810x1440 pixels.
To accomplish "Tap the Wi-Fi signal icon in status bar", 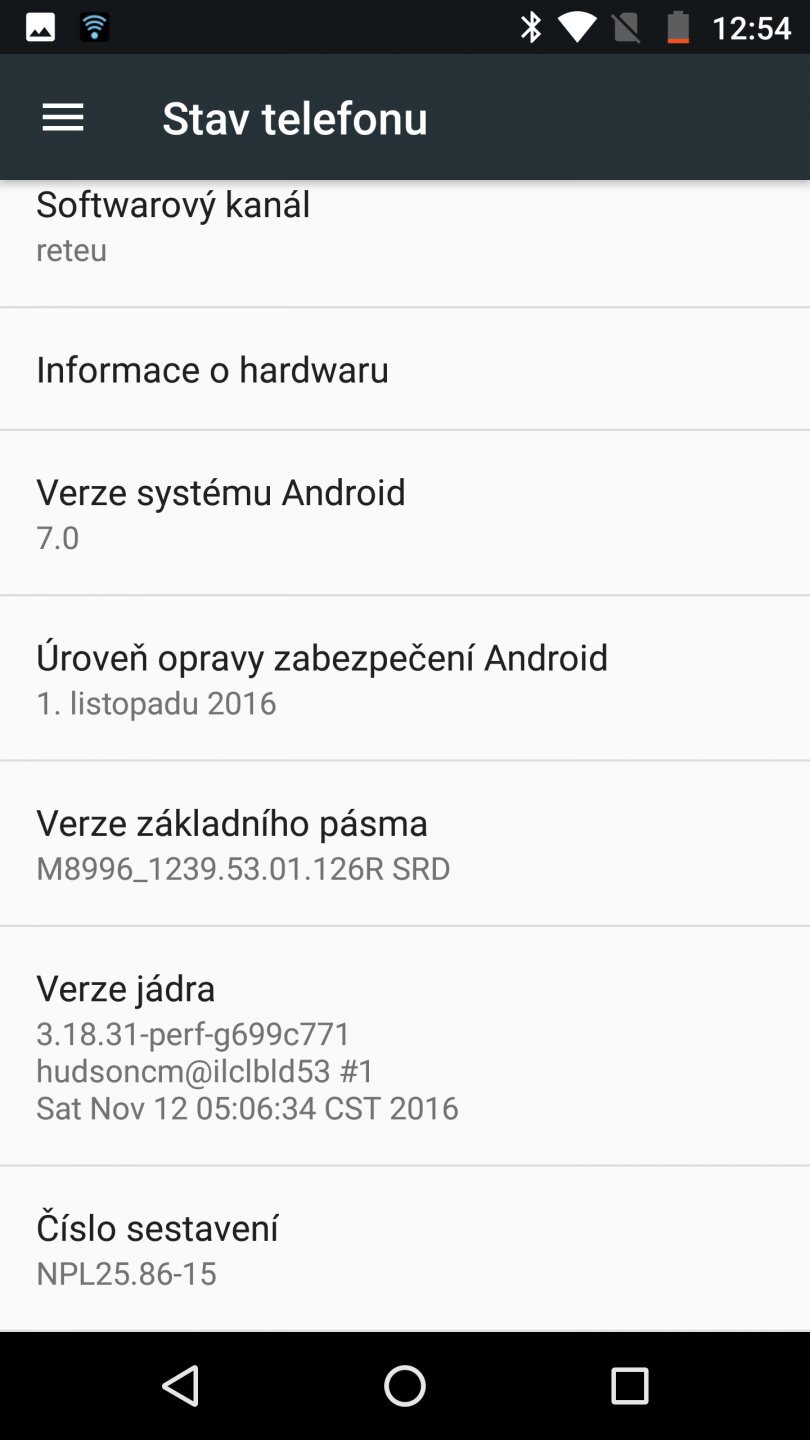I will point(577,27).
